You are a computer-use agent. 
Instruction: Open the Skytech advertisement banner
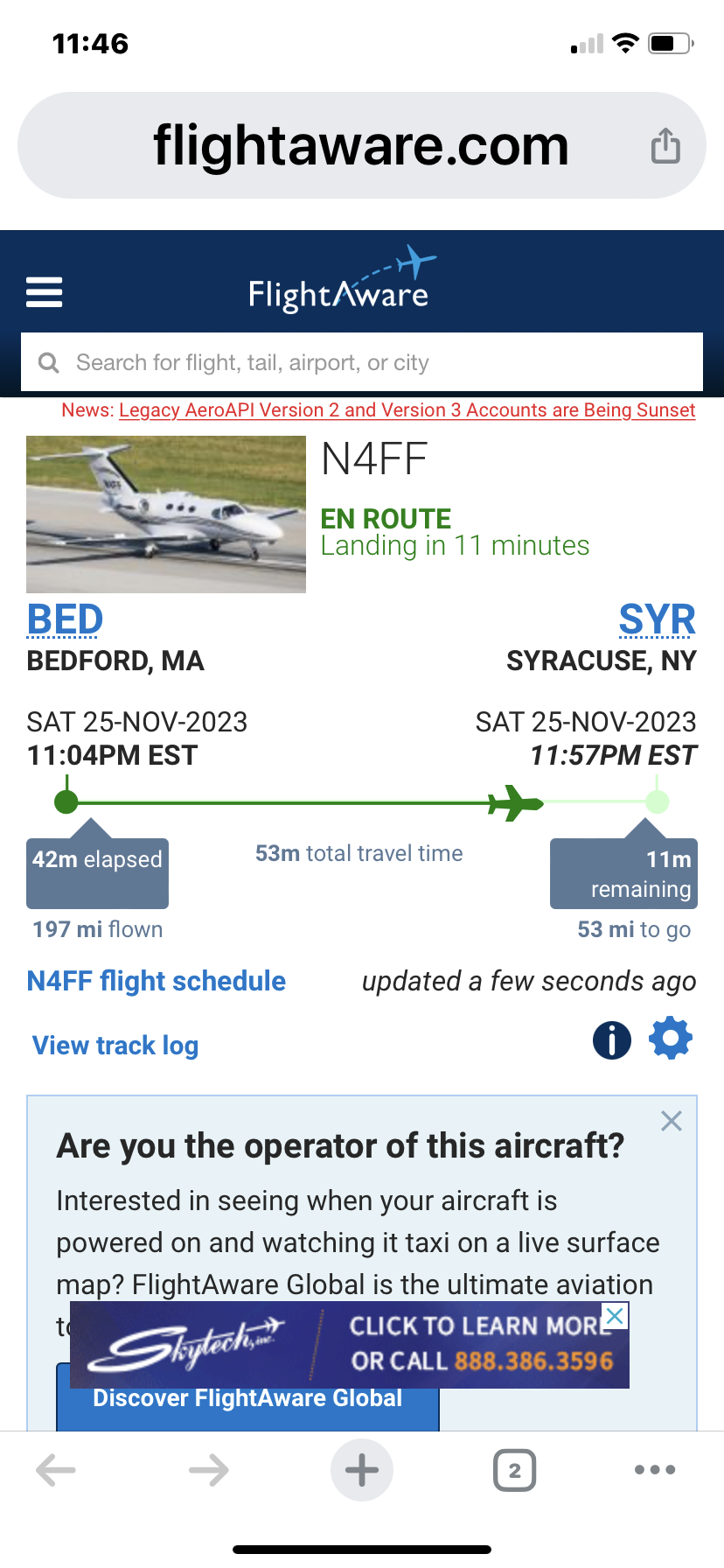tap(350, 1345)
